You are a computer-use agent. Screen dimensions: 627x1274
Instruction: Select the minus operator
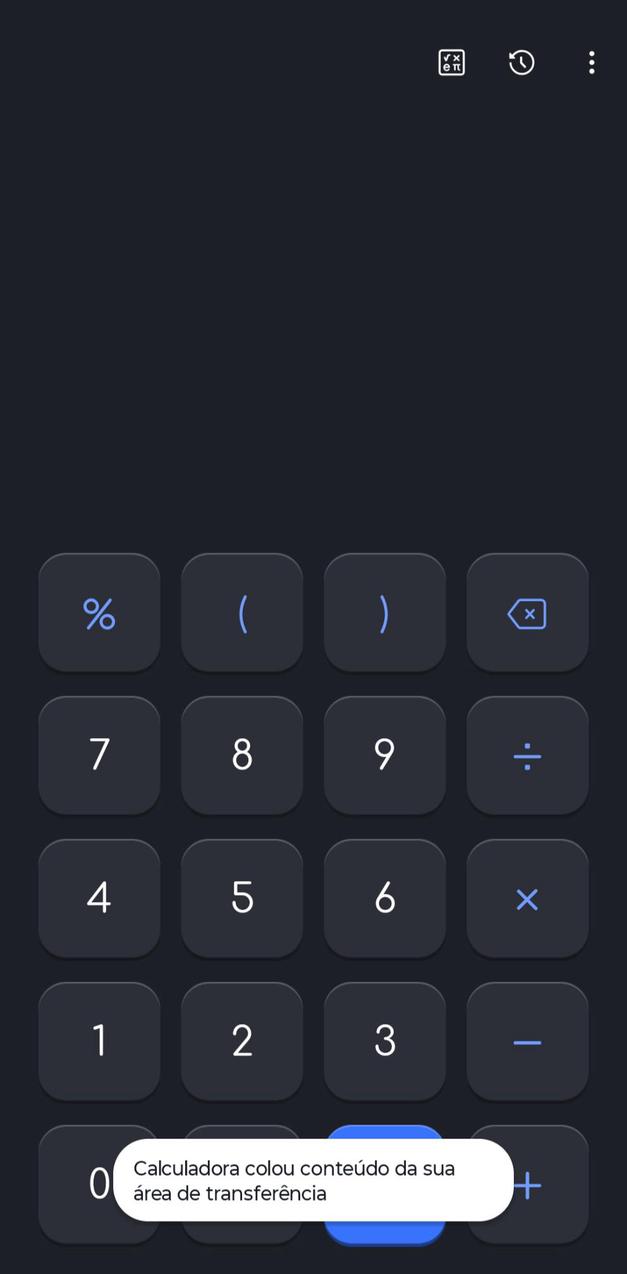527,1041
